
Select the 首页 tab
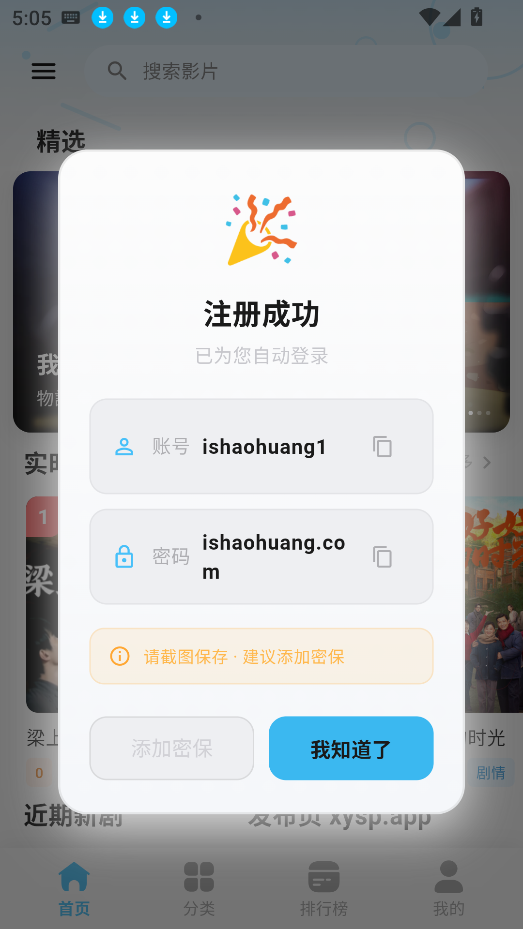(x=74, y=888)
